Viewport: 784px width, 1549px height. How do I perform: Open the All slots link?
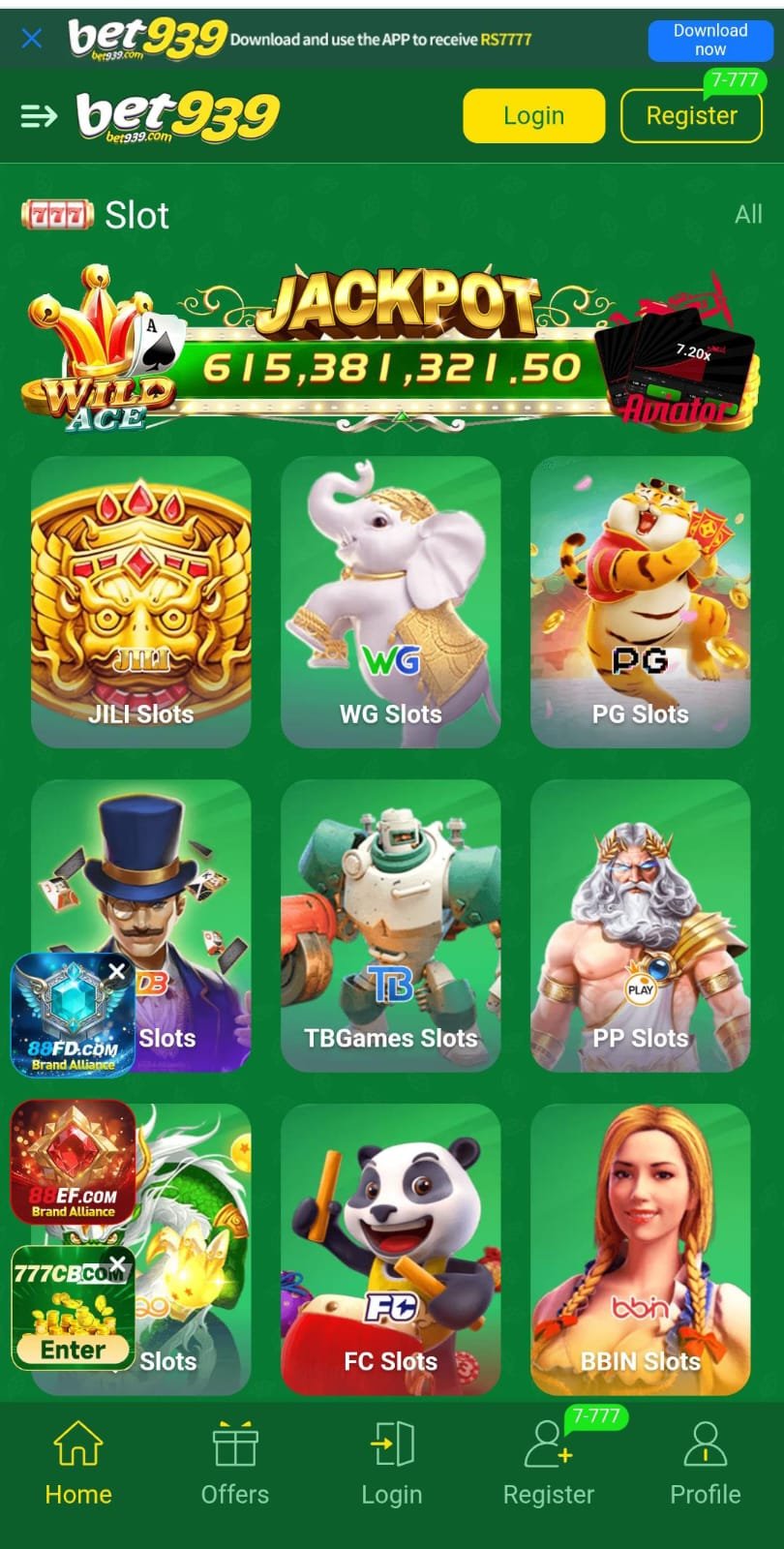coord(749,214)
